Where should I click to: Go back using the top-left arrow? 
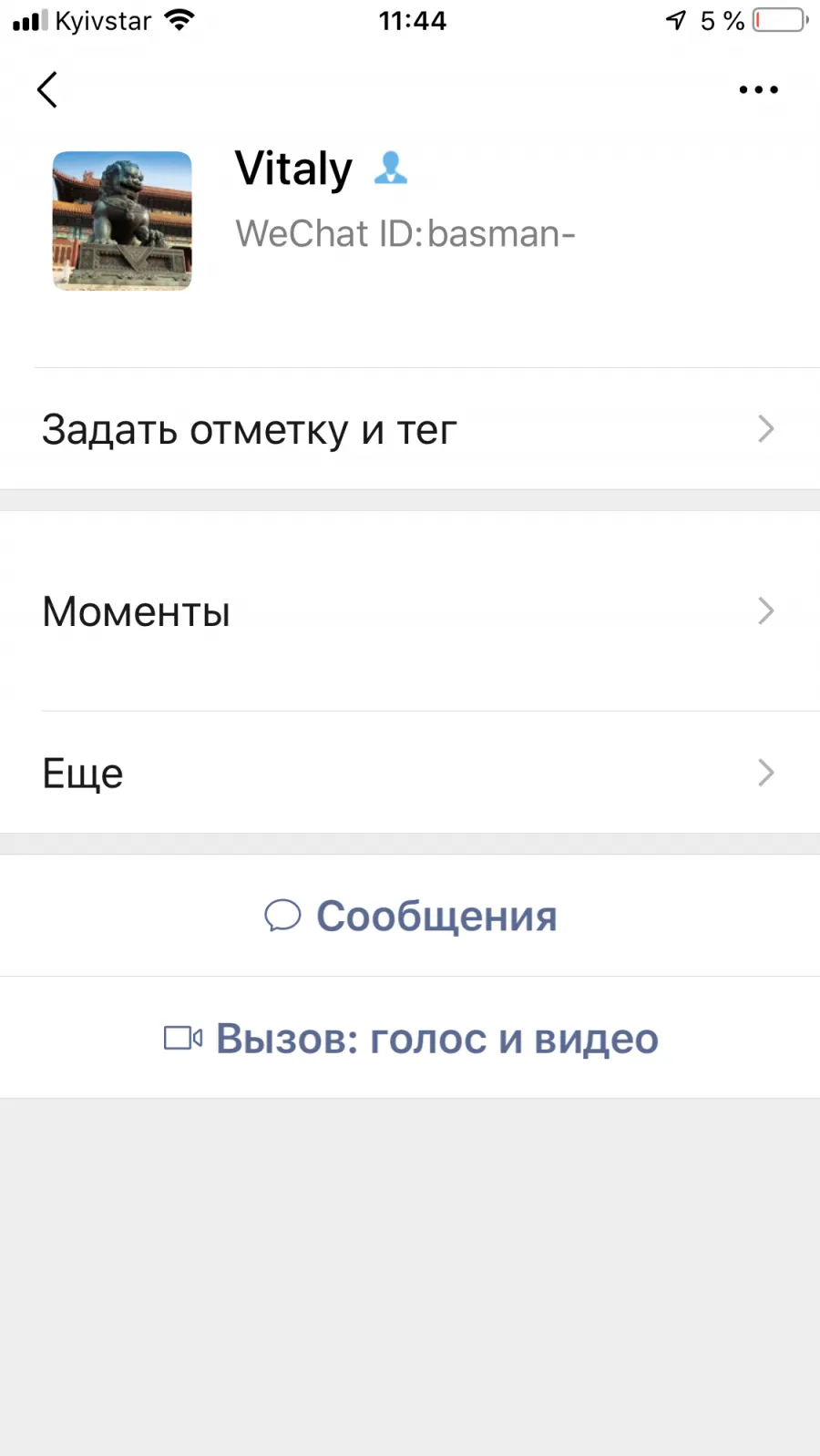tap(47, 89)
